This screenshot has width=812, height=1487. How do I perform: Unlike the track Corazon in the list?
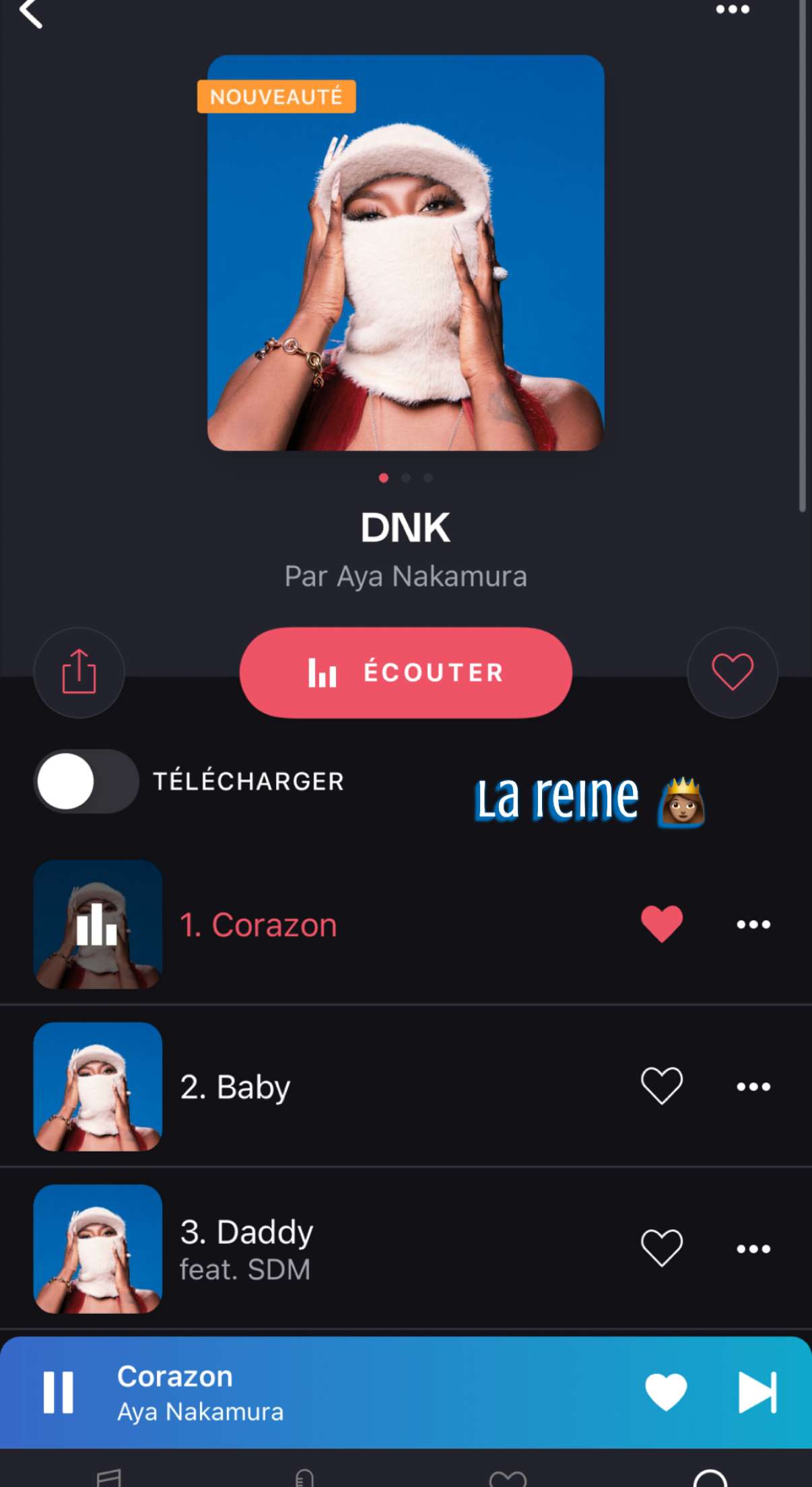(662, 924)
